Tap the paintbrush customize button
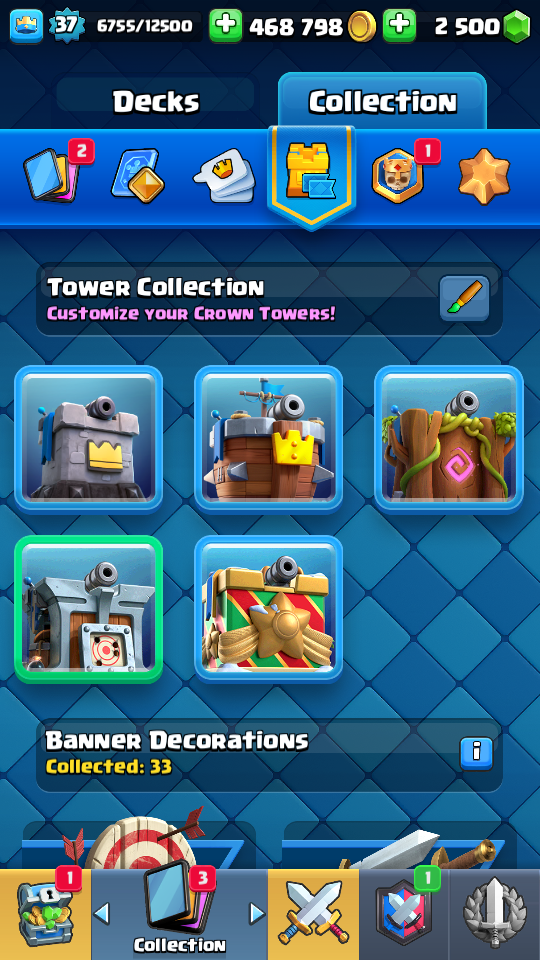 [x=465, y=298]
